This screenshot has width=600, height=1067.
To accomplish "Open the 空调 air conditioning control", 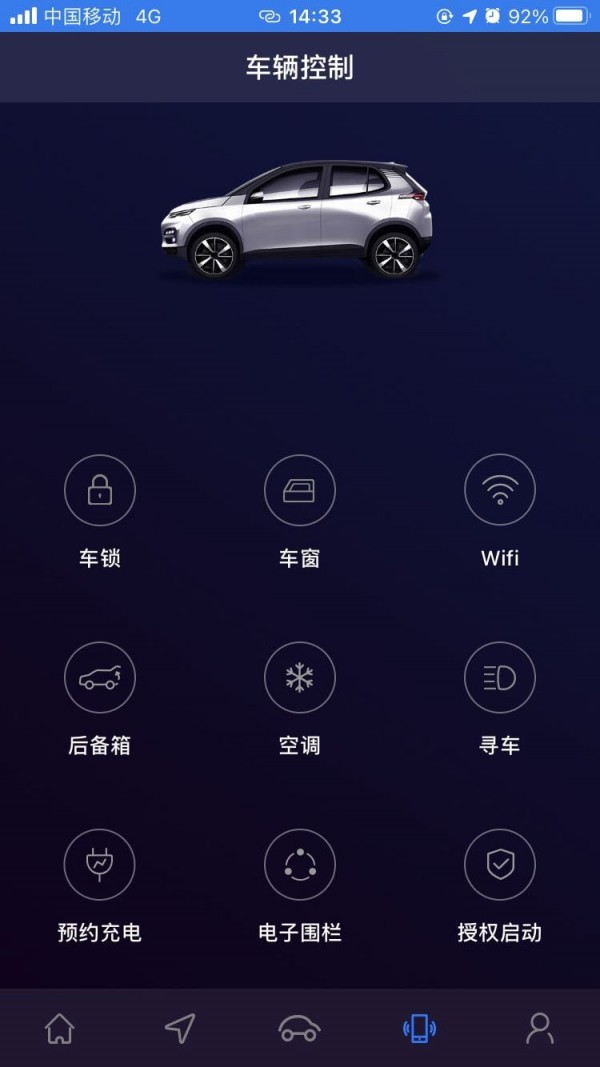I will pyautogui.click(x=299, y=677).
